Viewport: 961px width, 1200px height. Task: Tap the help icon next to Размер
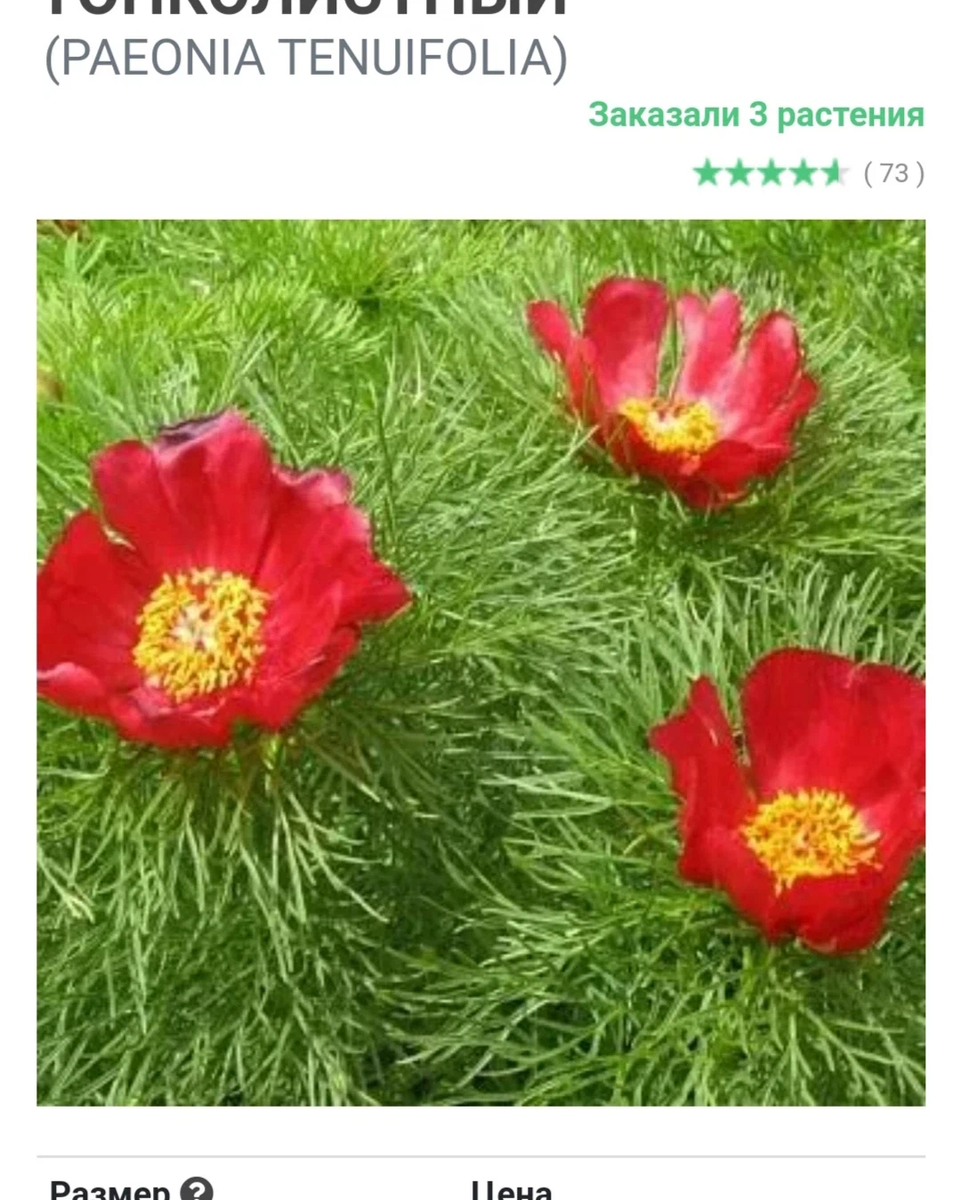[198, 1190]
